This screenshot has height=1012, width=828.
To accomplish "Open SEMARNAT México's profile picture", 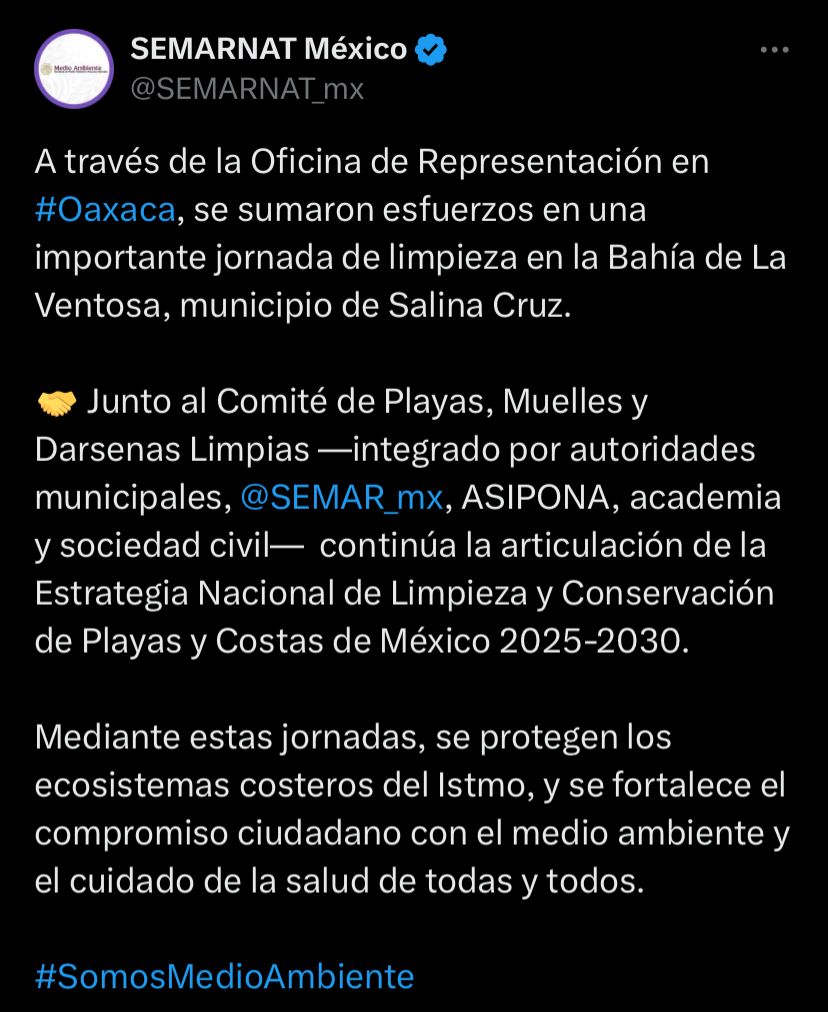I will pos(74,69).
